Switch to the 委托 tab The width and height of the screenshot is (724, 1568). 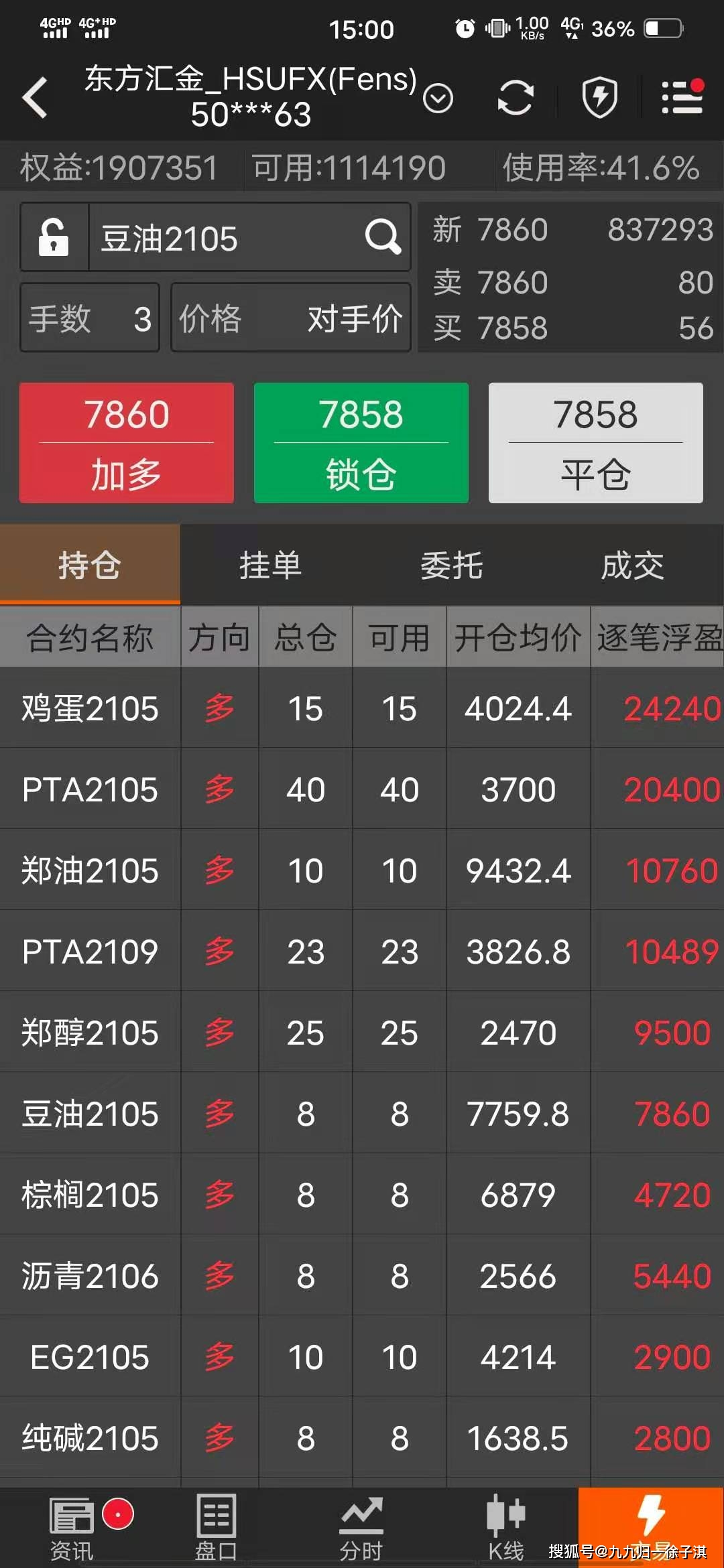[x=452, y=565]
